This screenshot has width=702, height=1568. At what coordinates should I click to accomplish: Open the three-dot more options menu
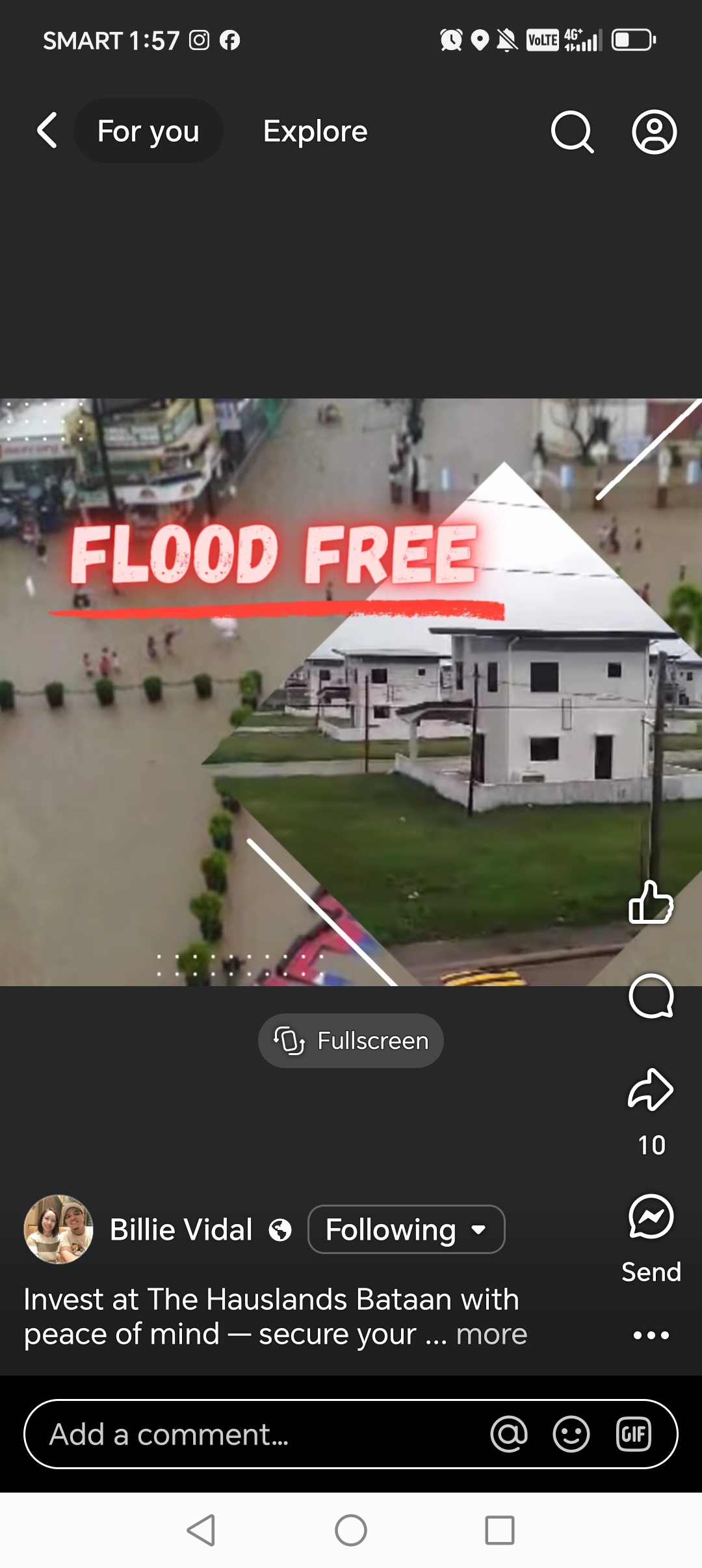(651, 1335)
